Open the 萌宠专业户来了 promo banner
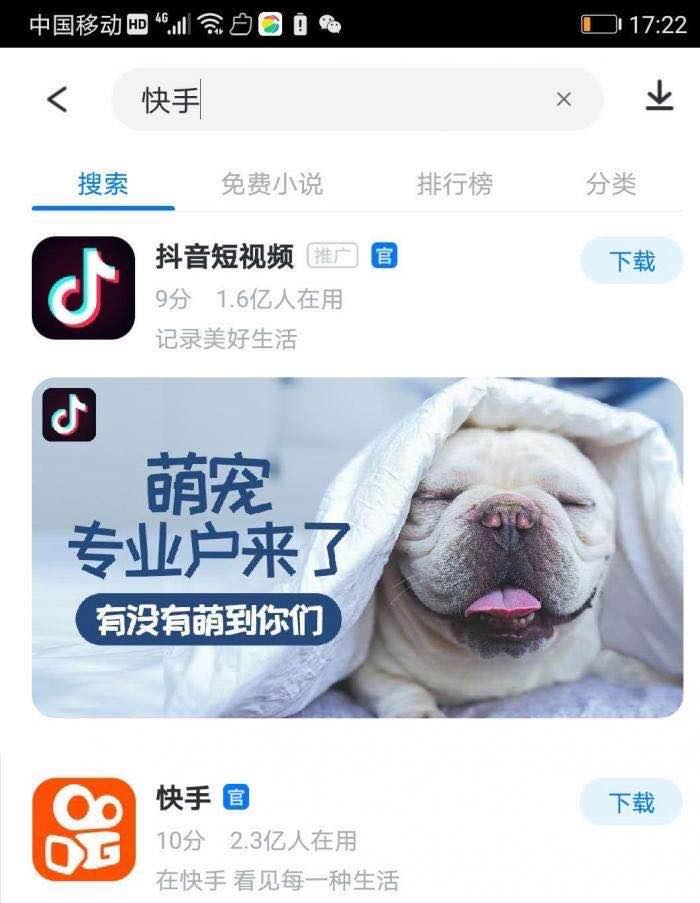The image size is (700, 903). (x=357, y=547)
